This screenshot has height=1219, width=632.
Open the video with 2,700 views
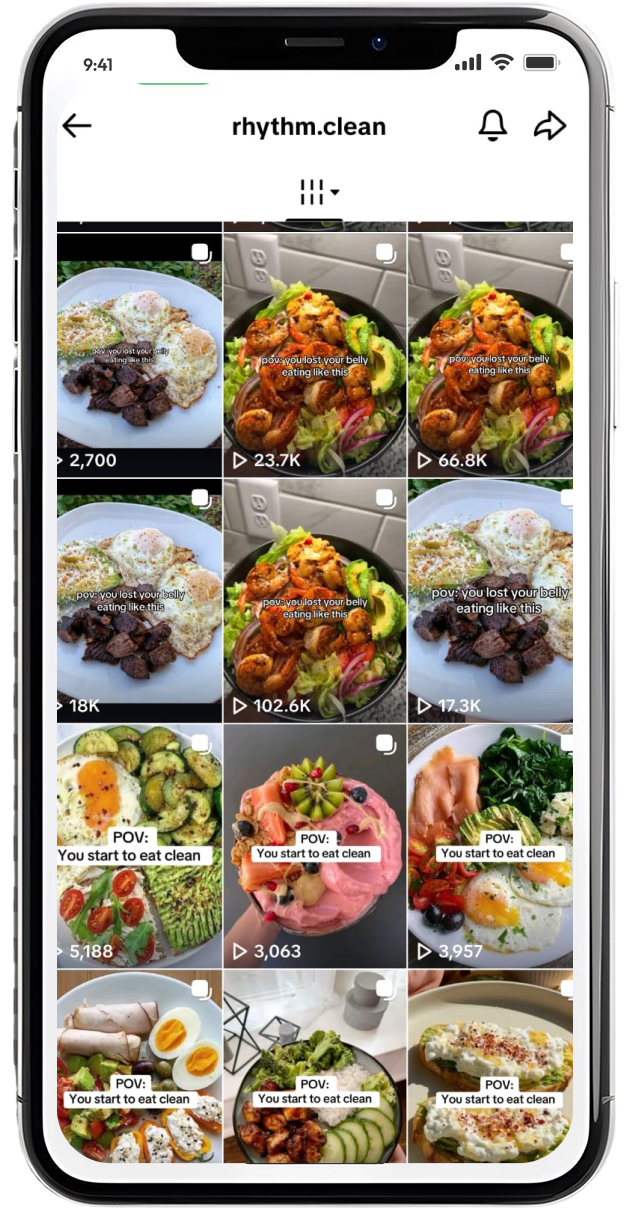(139, 355)
